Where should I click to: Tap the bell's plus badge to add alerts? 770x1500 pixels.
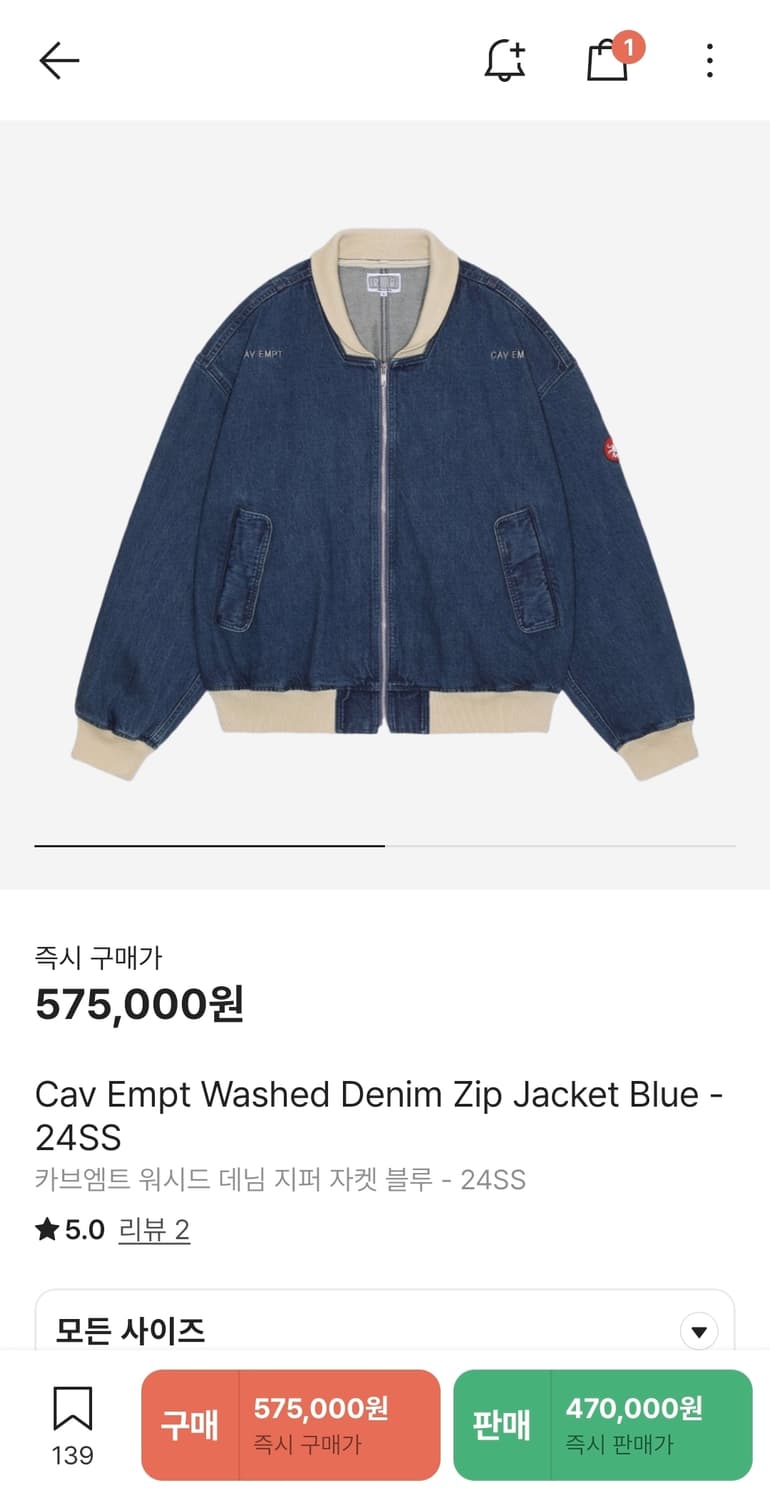pos(517,48)
